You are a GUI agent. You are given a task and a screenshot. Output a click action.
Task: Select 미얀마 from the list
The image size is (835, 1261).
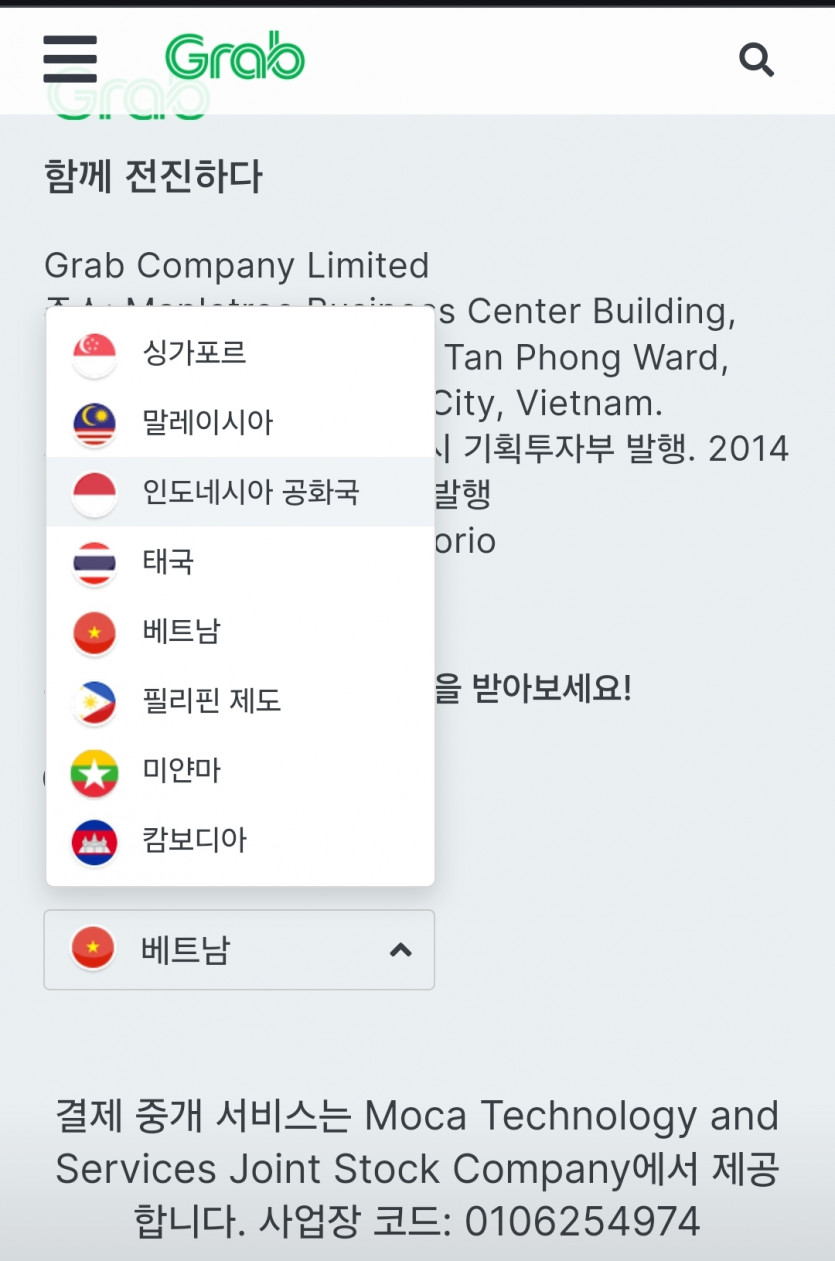tap(240, 771)
